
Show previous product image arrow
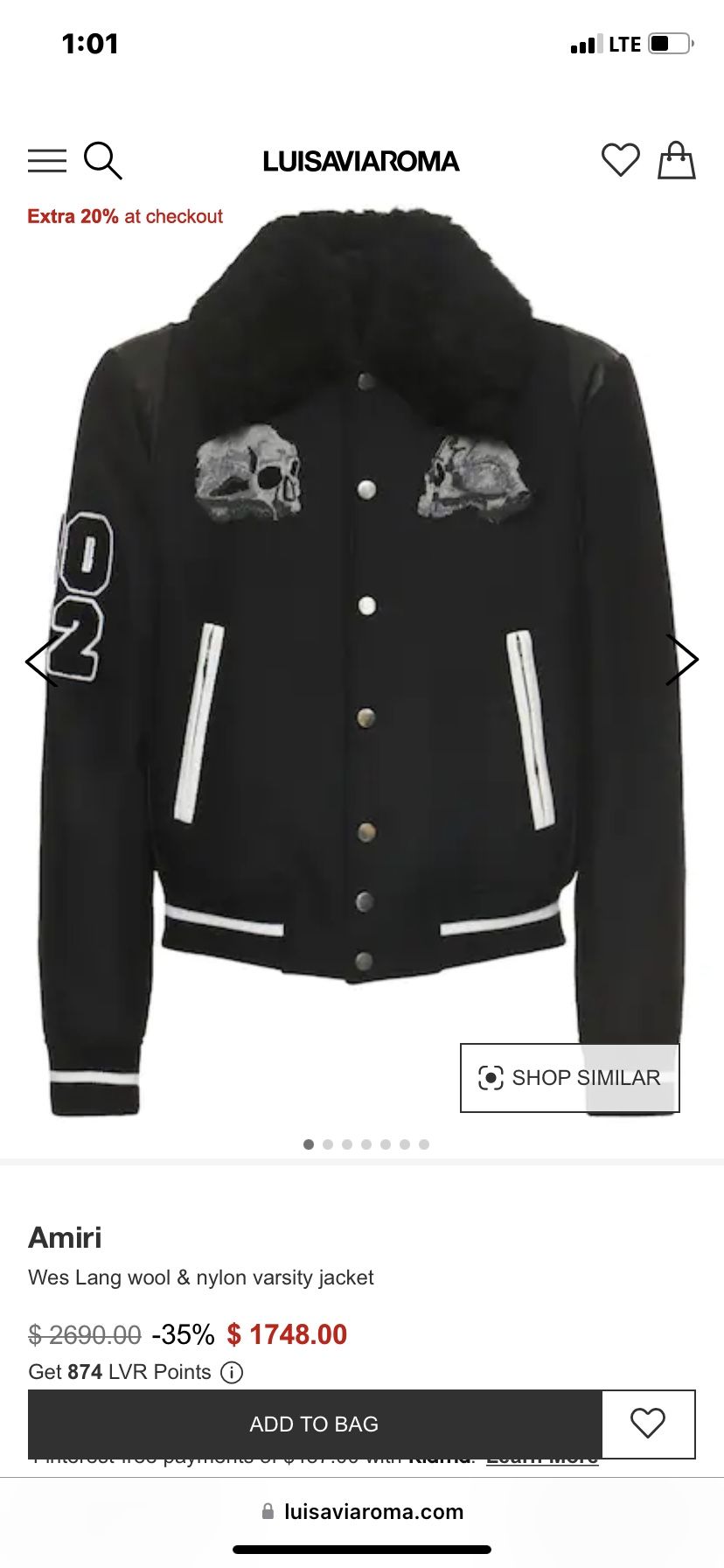pyautogui.click(x=40, y=661)
